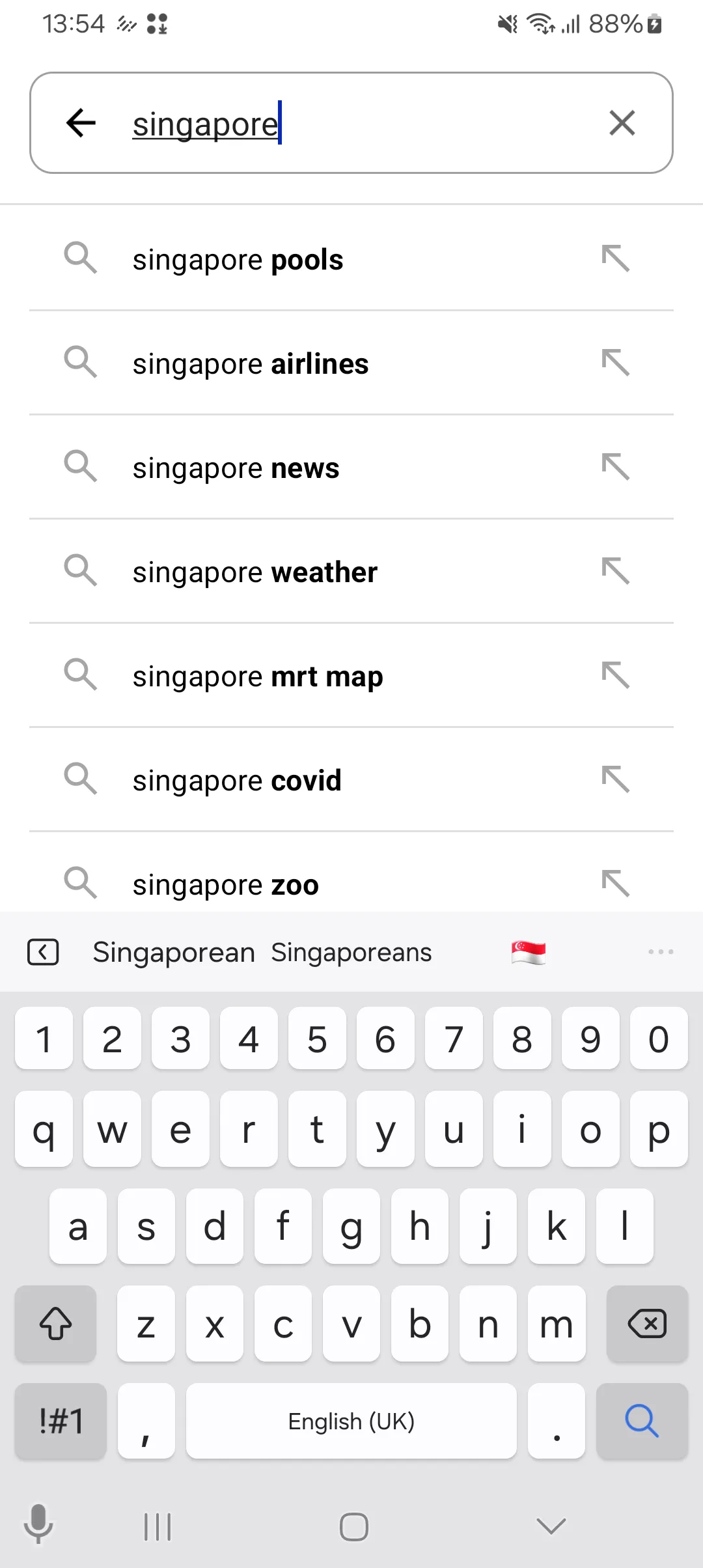Tap the keyboard search key
This screenshot has width=703, height=1568.
(x=642, y=1421)
